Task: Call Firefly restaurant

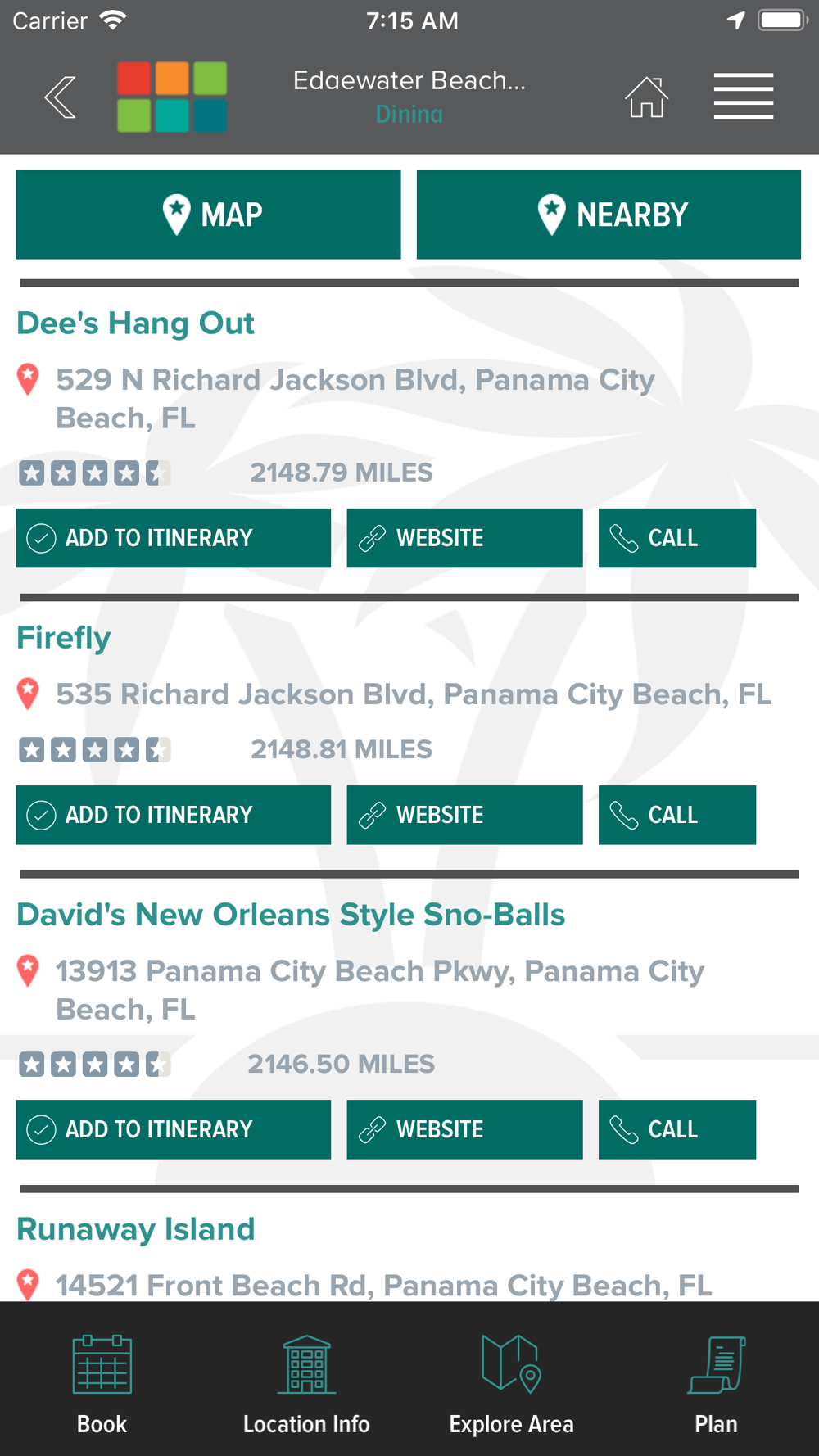Action: pyautogui.click(x=676, y=815)
